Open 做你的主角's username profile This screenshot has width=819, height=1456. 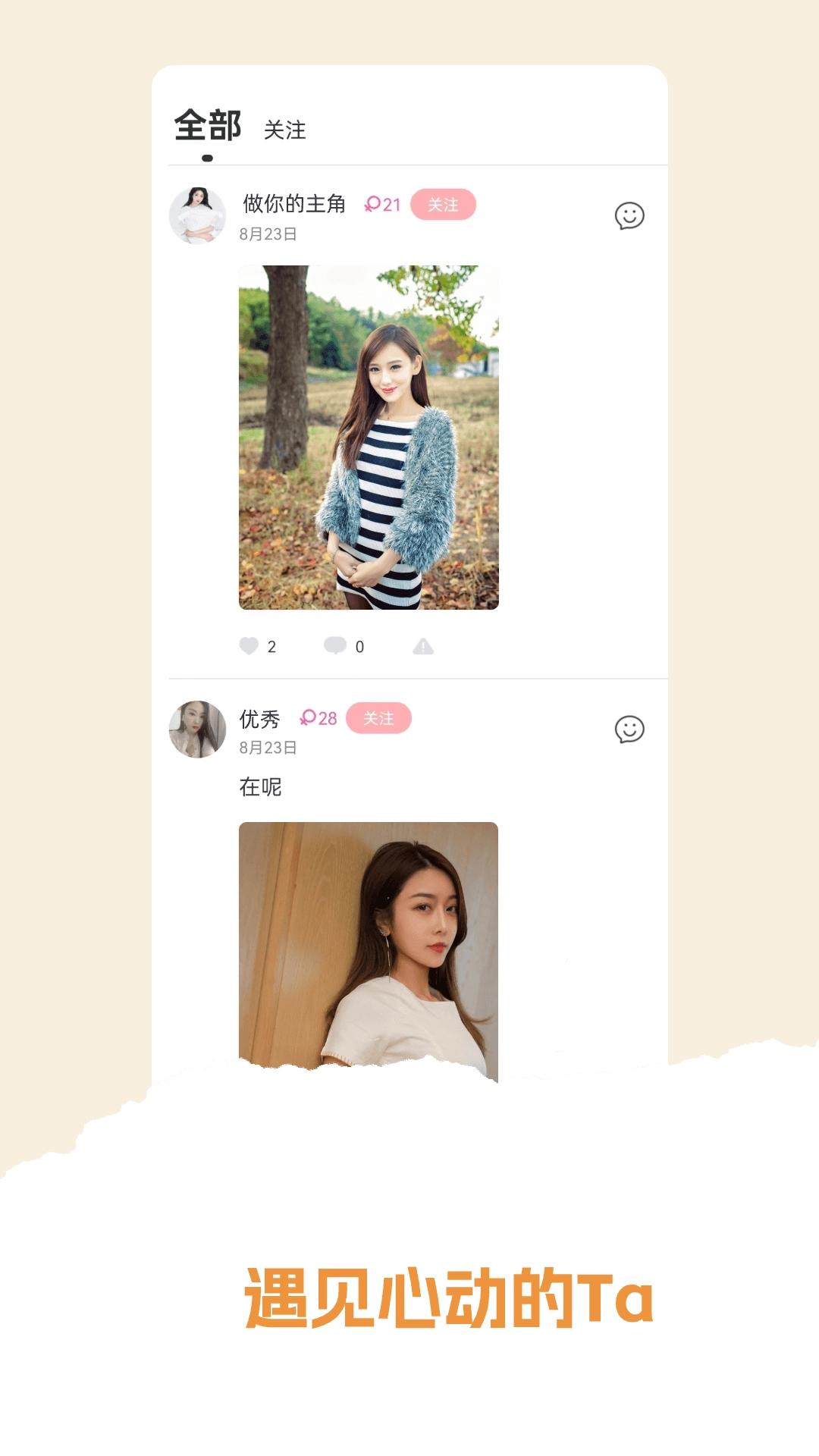tap(293, 203)
